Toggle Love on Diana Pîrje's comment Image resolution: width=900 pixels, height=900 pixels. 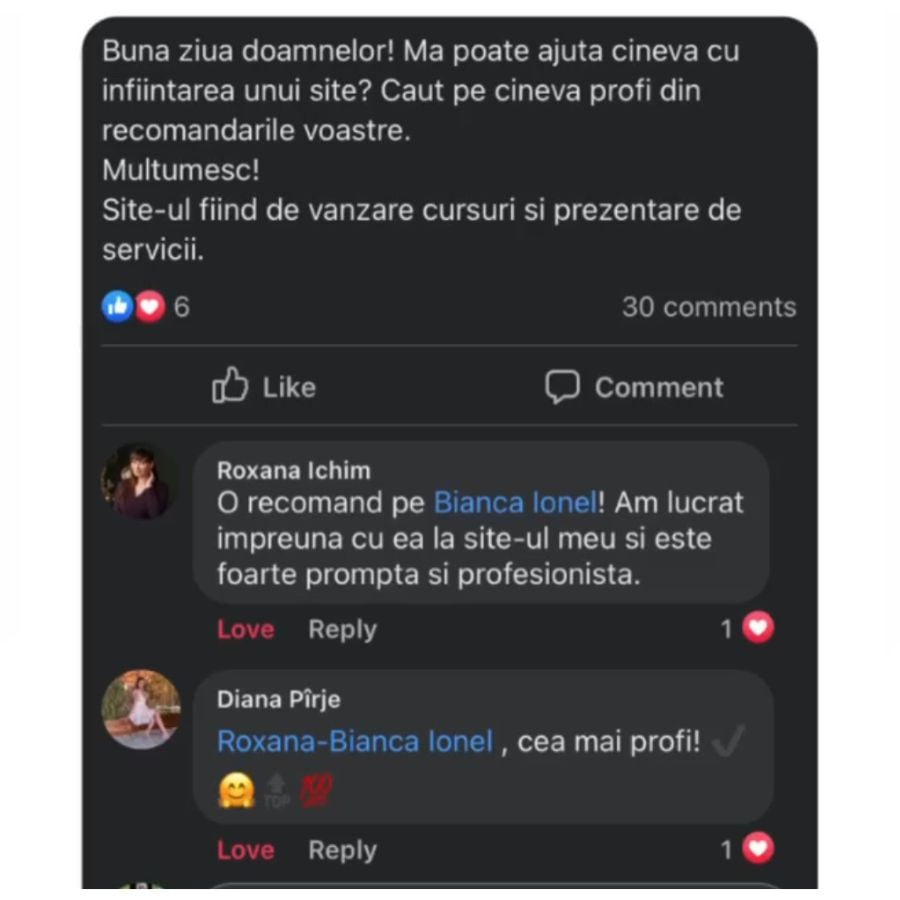pos(245,850)
